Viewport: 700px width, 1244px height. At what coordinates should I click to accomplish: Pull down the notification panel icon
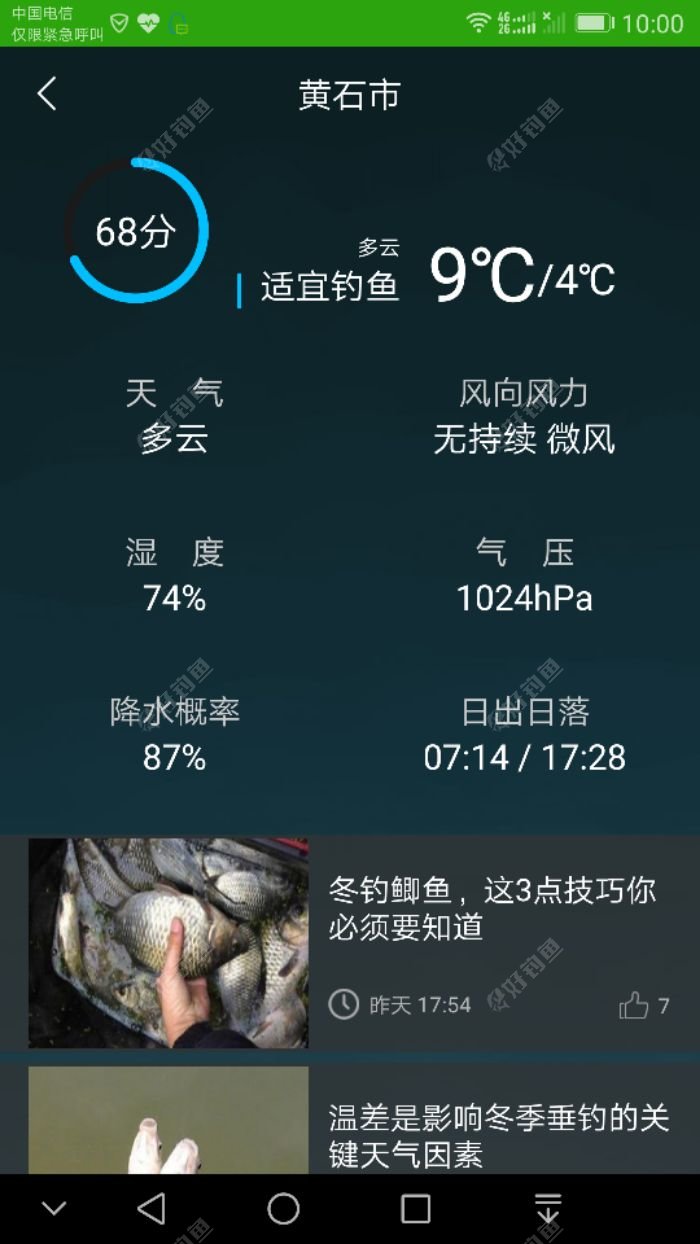click(x=547, y=1209)
